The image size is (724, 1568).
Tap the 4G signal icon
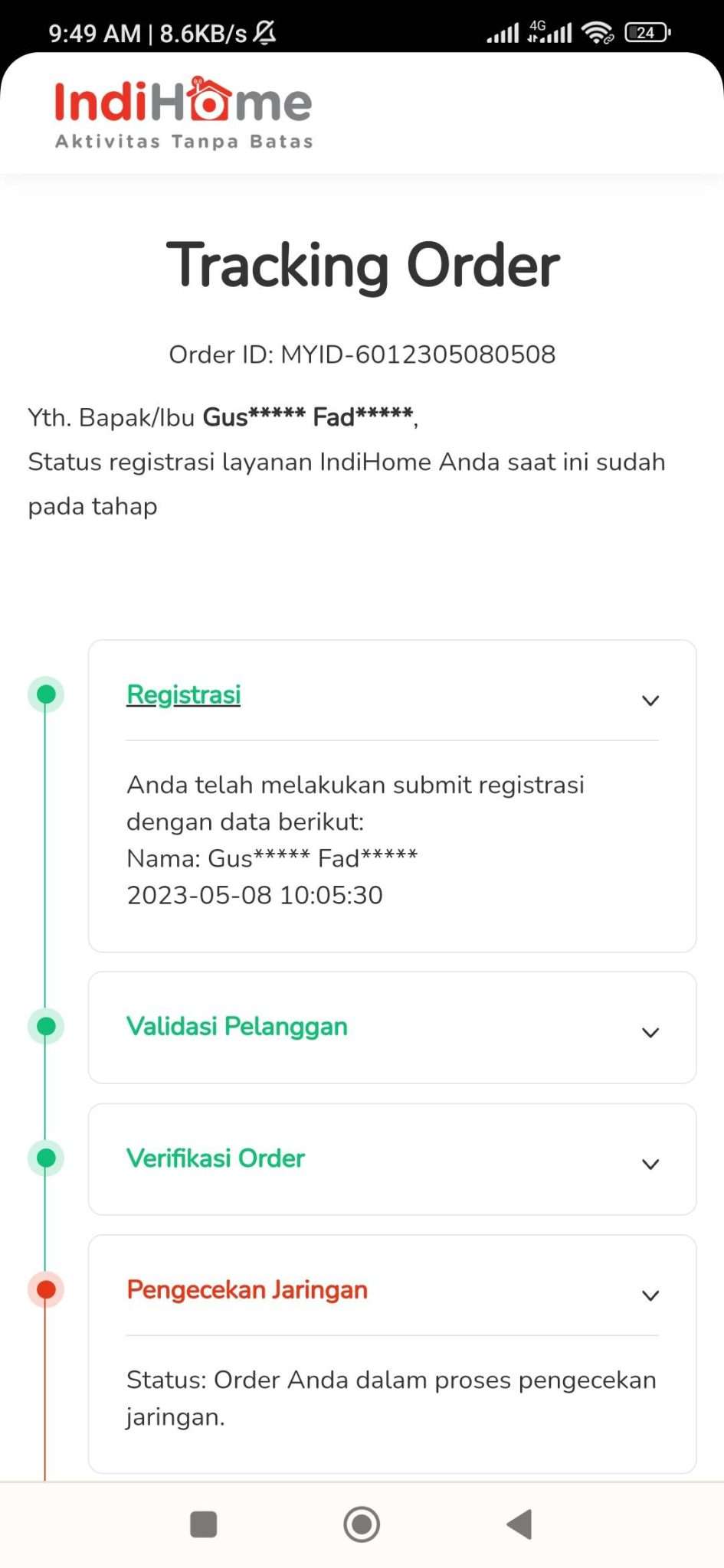click(x=550, y=32)
